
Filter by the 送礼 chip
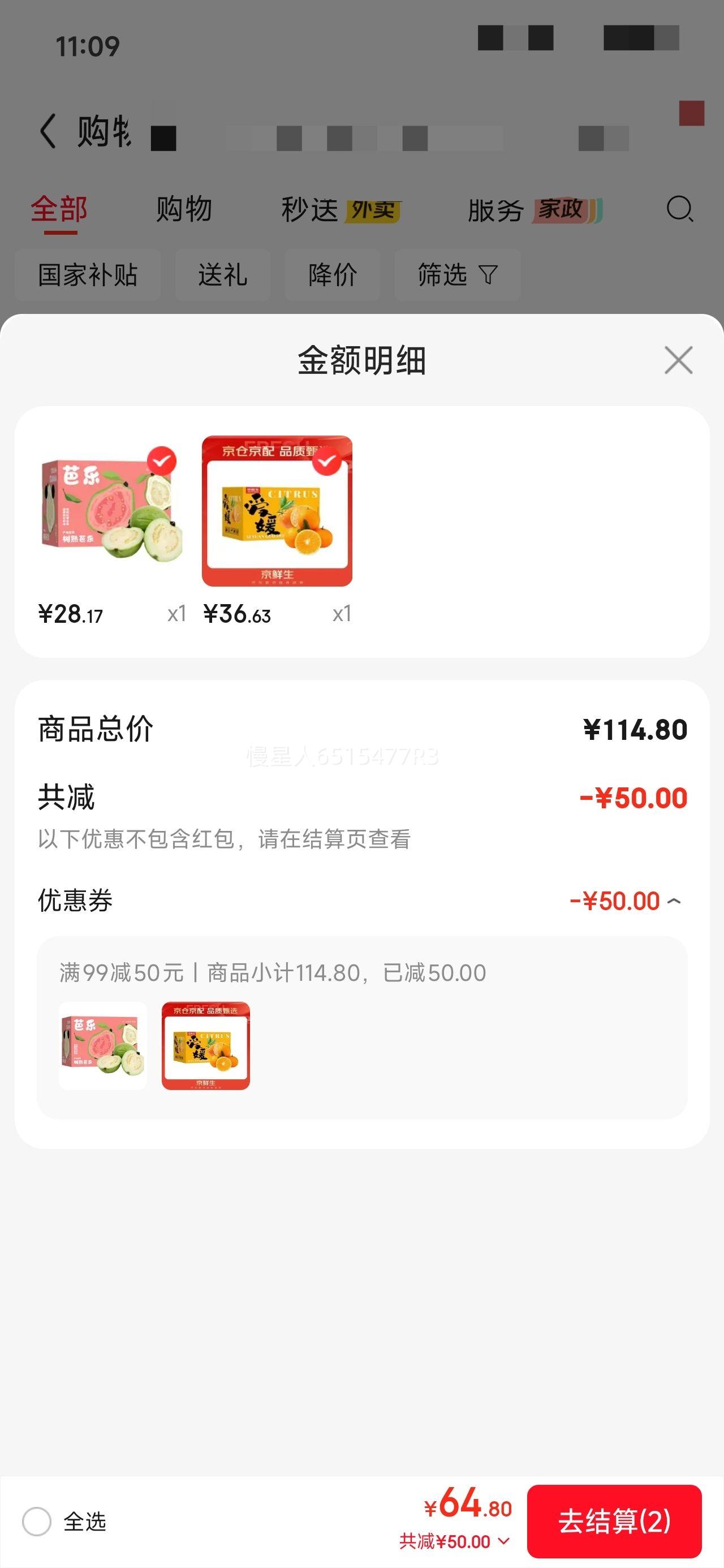(x=223, y=274)
